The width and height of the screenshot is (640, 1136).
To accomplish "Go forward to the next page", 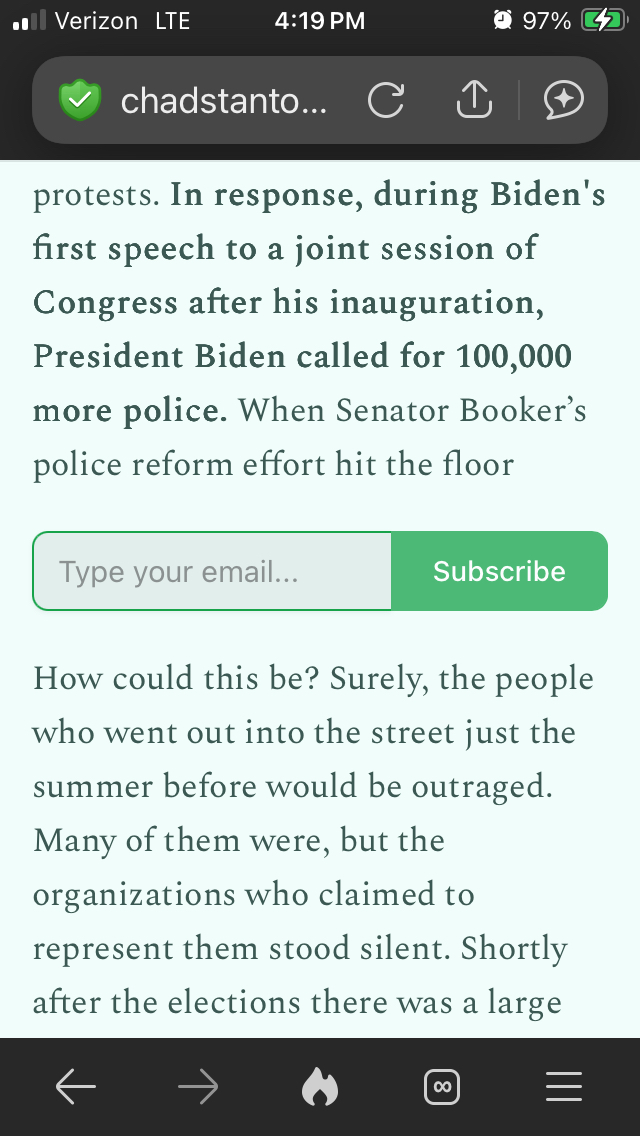I will pos(198,1087).
